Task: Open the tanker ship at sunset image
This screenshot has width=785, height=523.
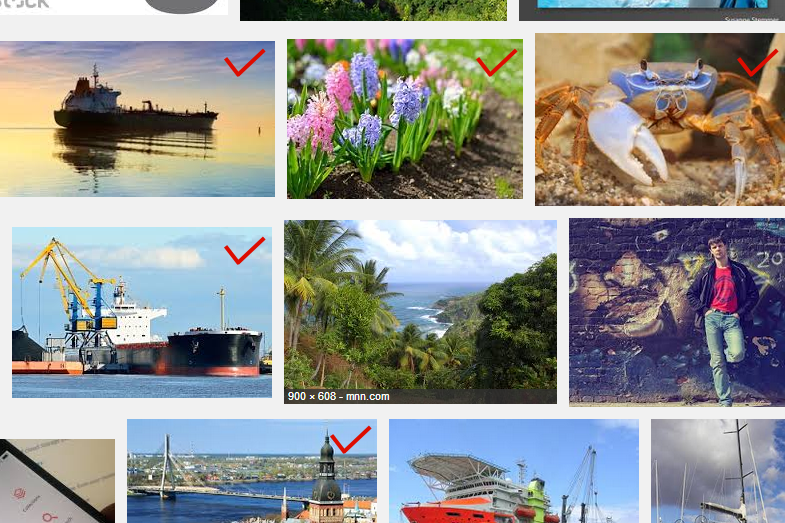Action: pyautogui.click(x=137, y=118)
